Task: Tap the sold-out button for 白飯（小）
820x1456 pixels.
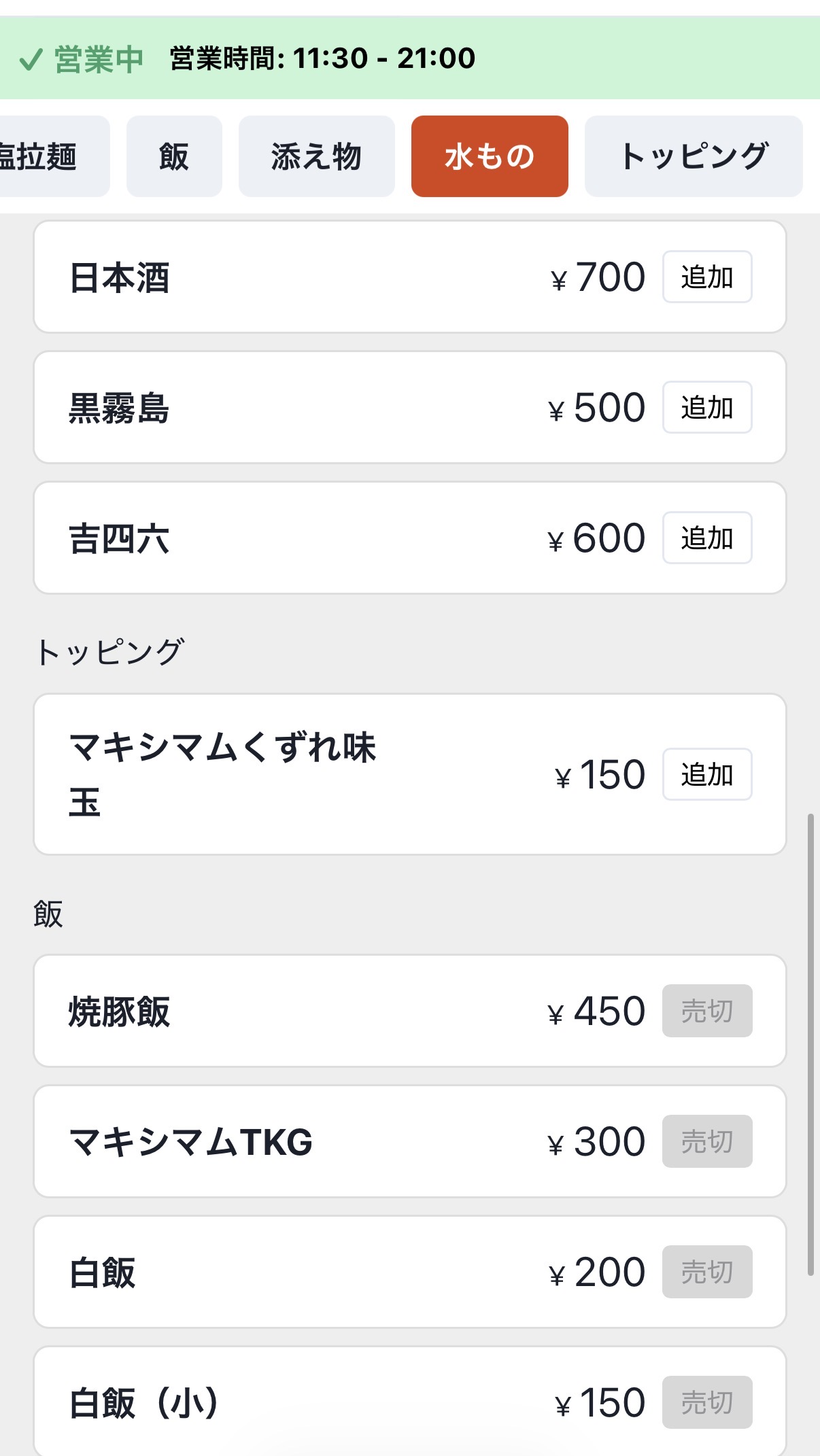Action: tap(706, 1402)
